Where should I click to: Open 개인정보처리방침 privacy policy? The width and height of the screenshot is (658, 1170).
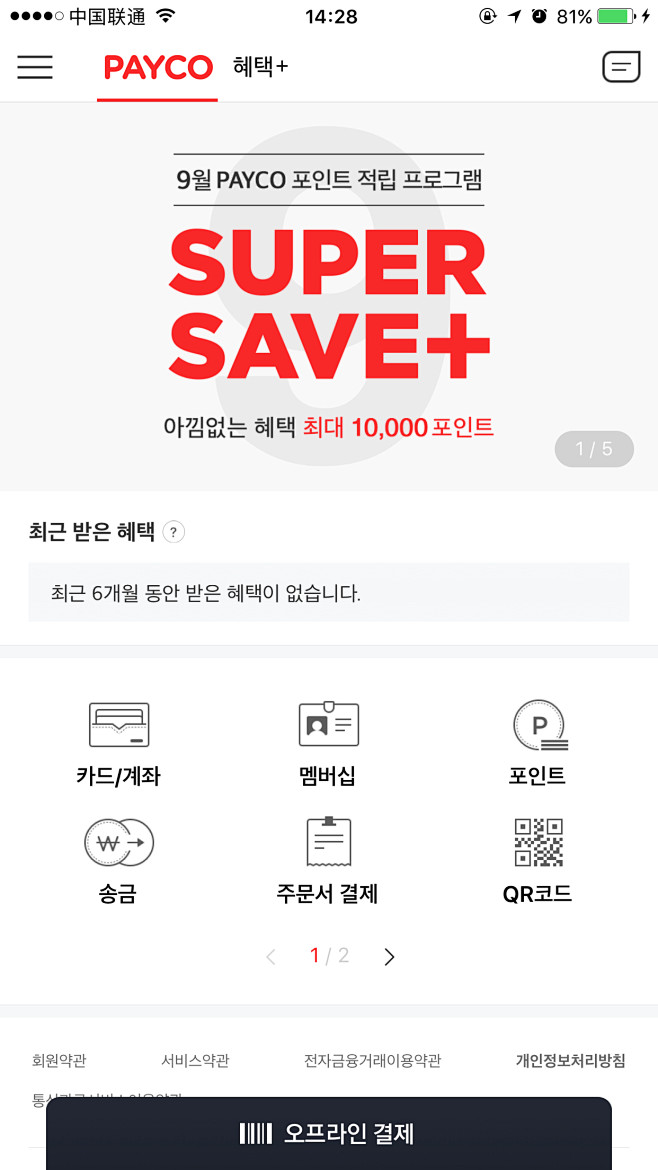pos(570,1061)
